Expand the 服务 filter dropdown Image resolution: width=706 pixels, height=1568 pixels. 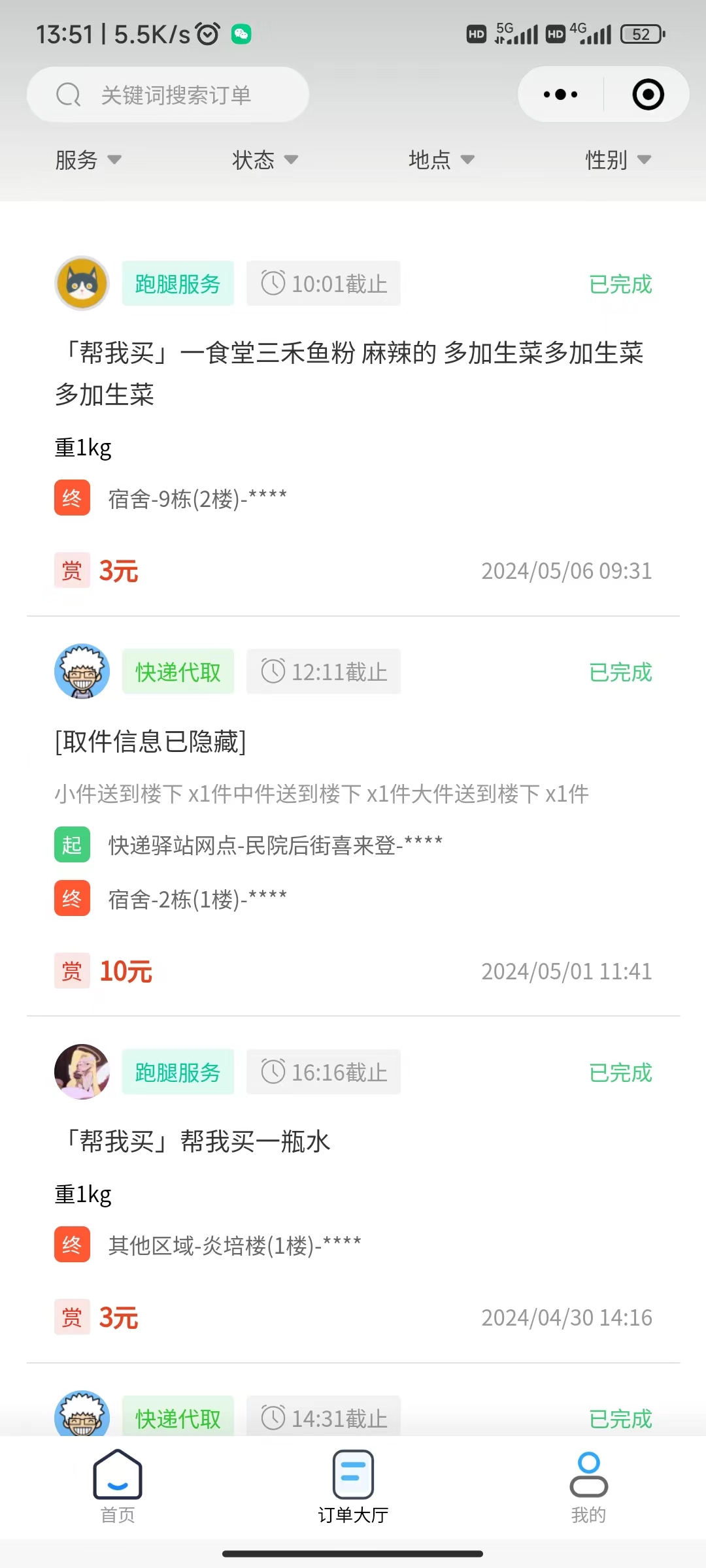[88, 159]
